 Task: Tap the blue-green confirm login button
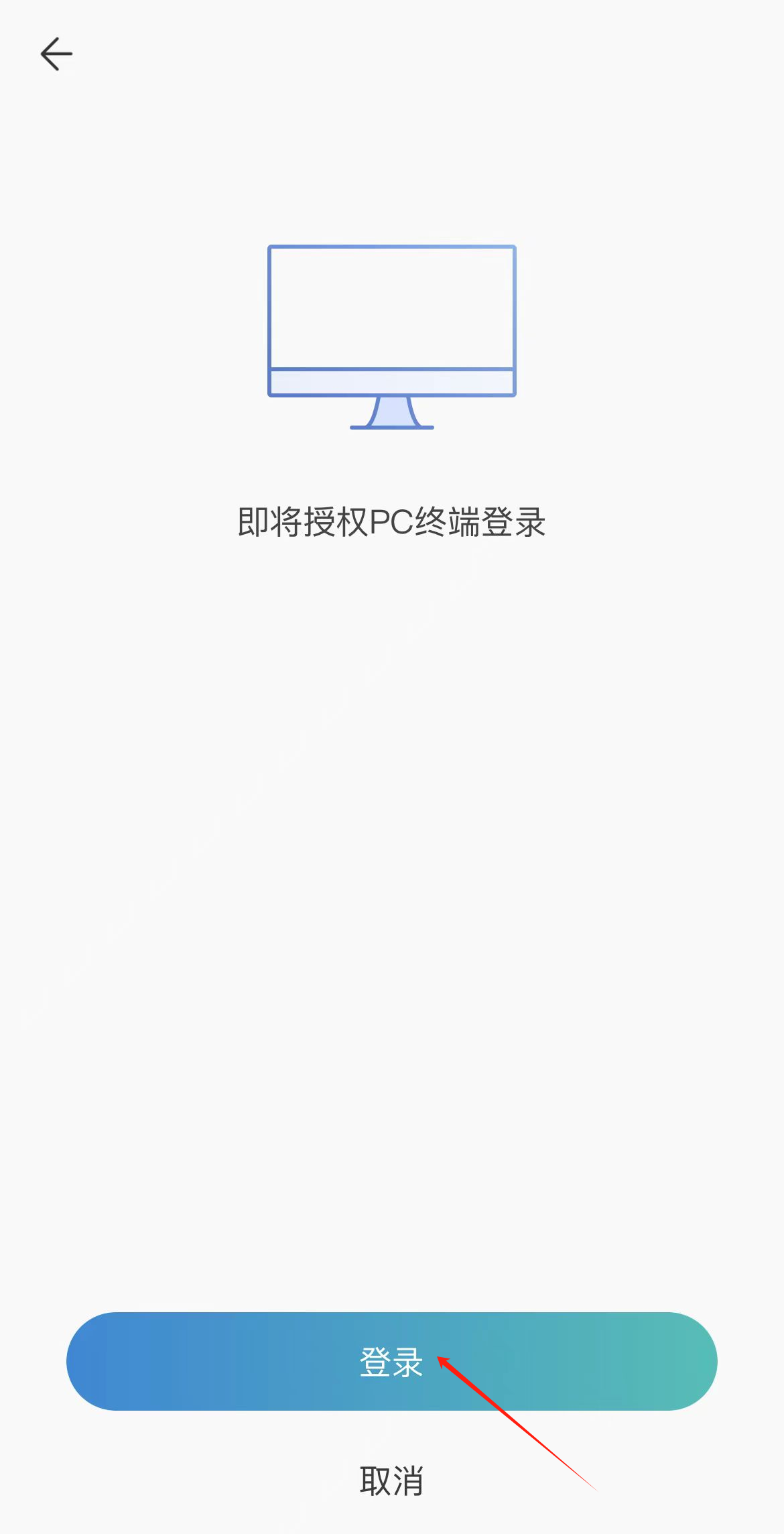point(392,1360)
